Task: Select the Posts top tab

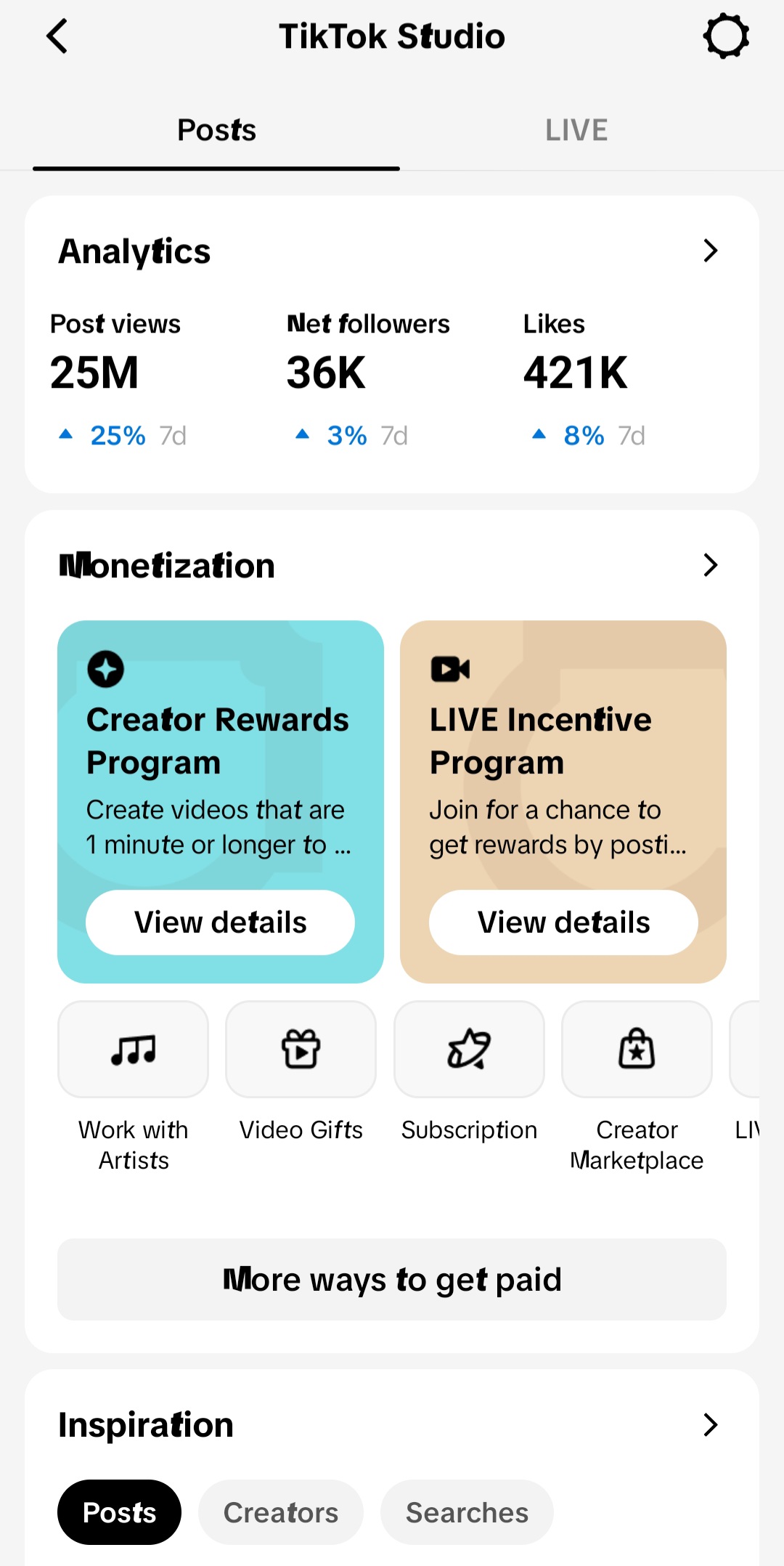Action: (216, 131)
